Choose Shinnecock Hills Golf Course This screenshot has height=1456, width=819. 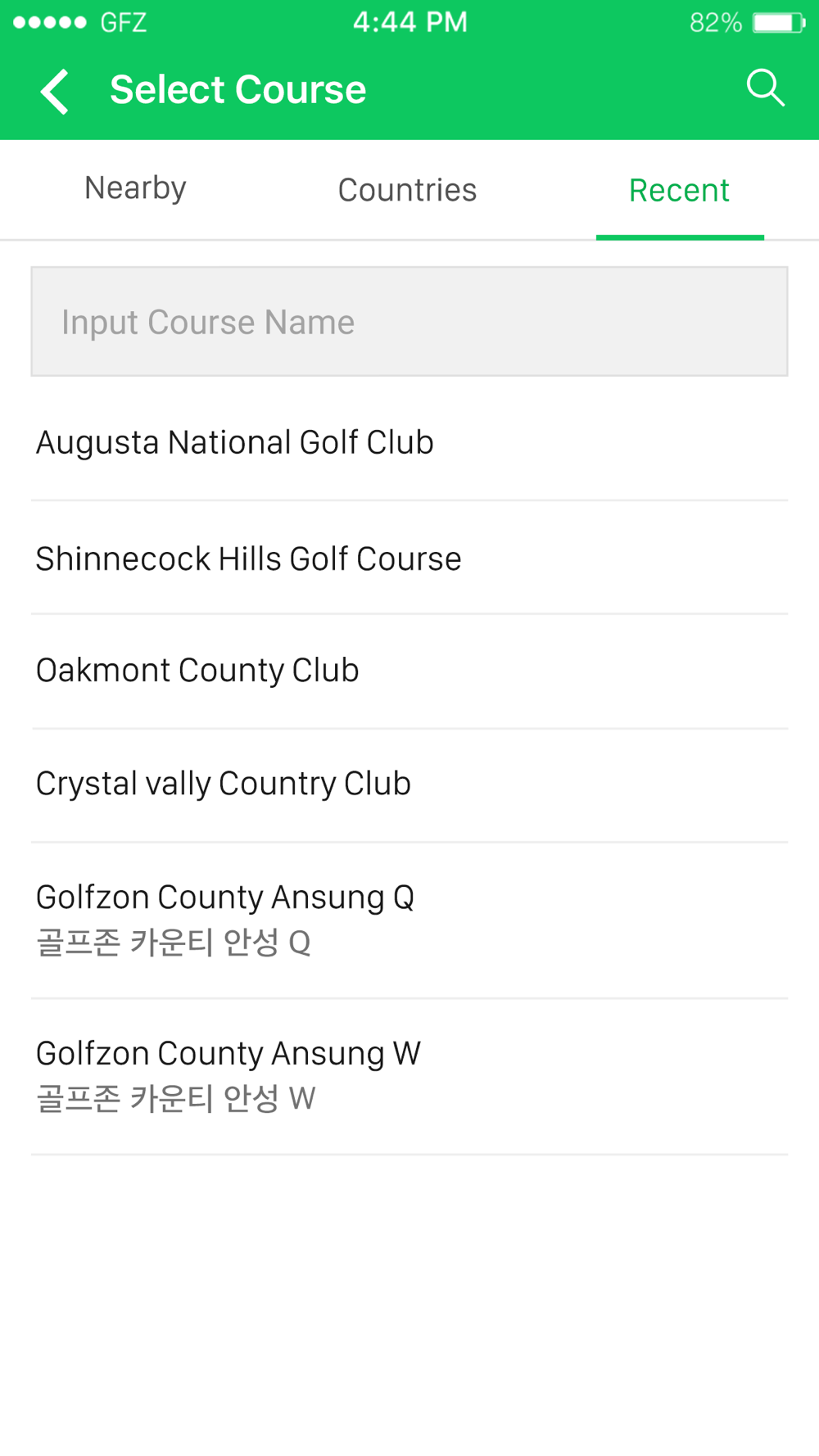(x=249, y=559)
